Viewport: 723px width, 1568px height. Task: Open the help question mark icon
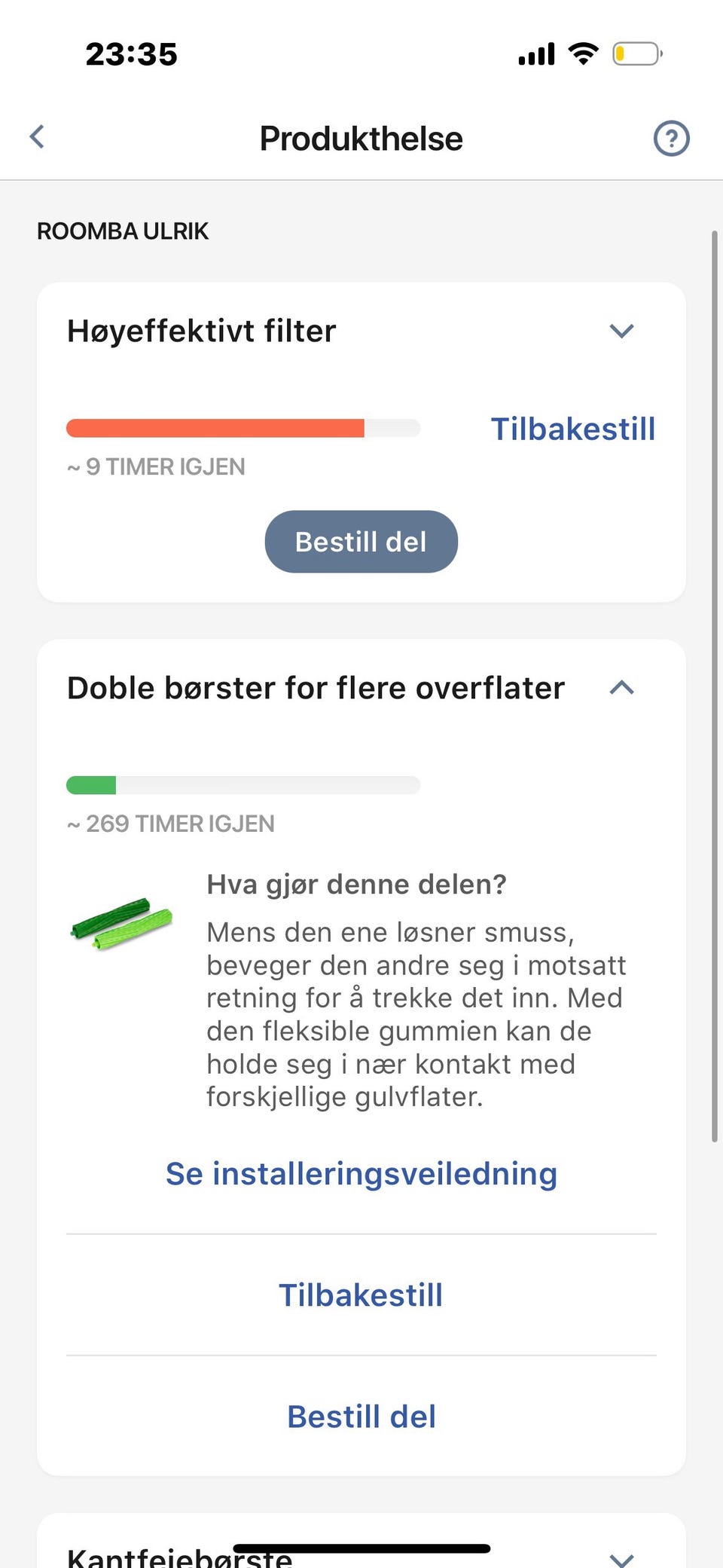click(x=671, y=138)
